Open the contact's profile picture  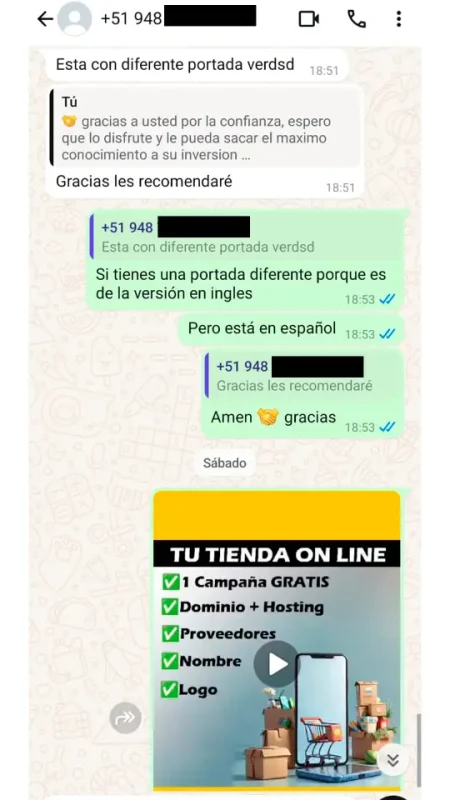[74, 19]
